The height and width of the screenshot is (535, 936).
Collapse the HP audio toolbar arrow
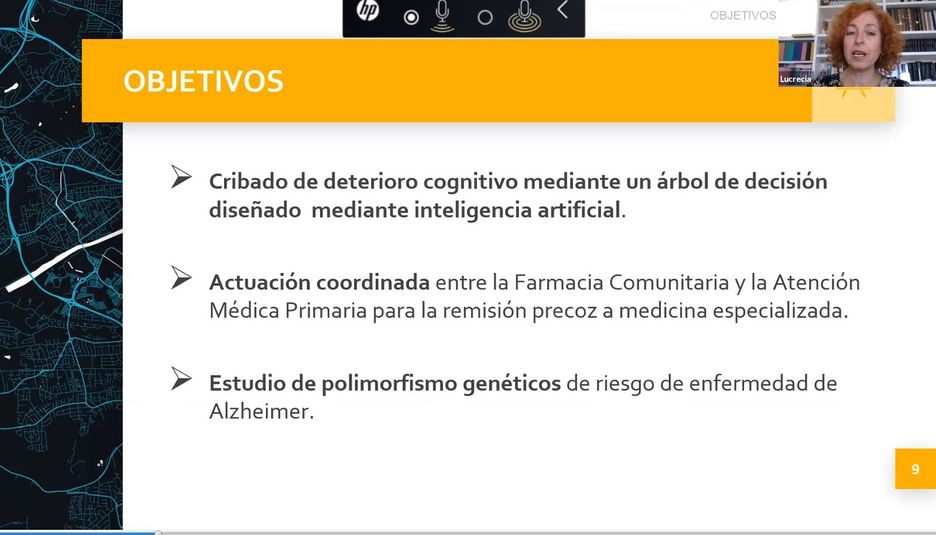tap(562, 12)
